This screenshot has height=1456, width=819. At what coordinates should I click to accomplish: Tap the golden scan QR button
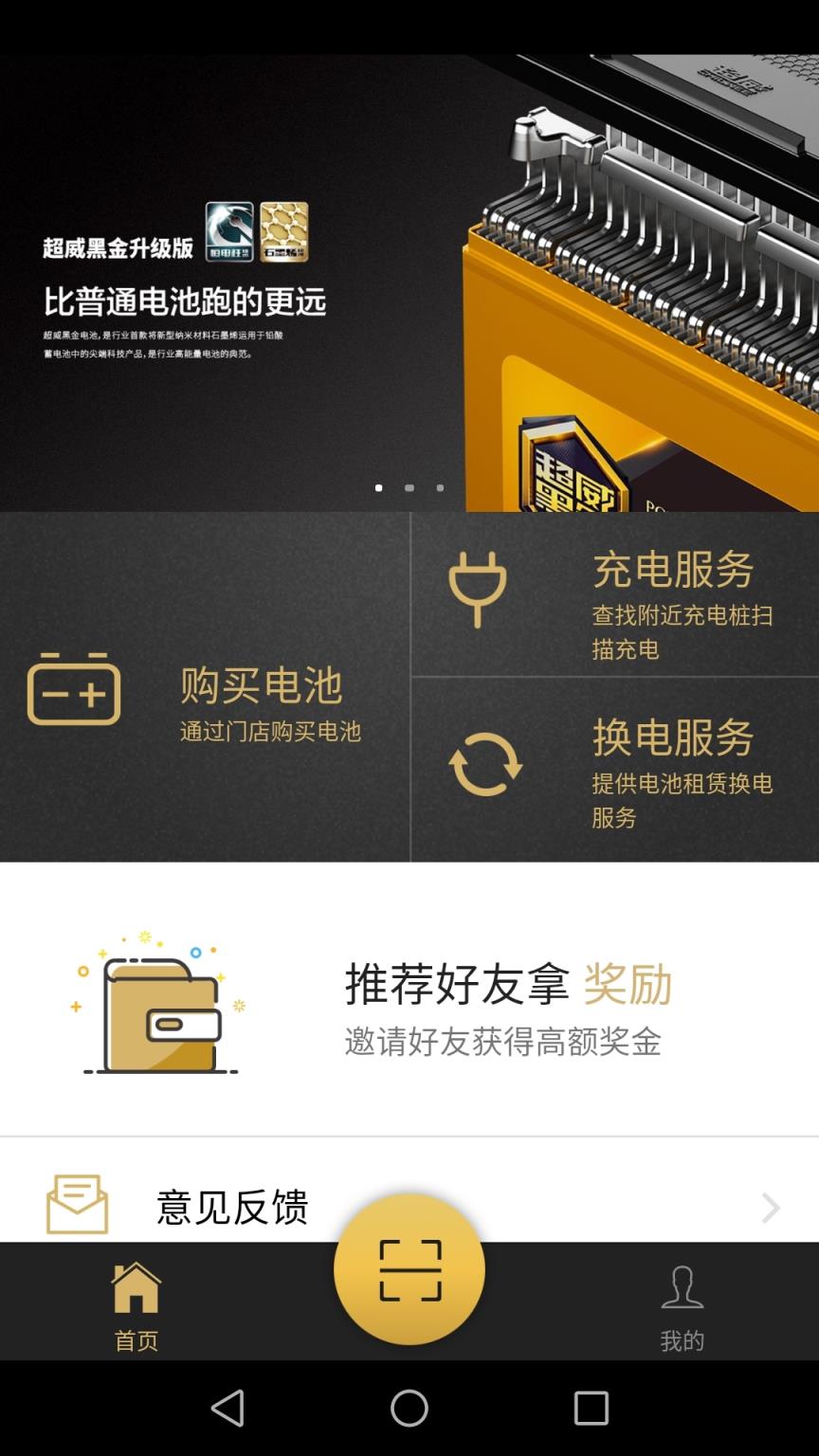409,1268
